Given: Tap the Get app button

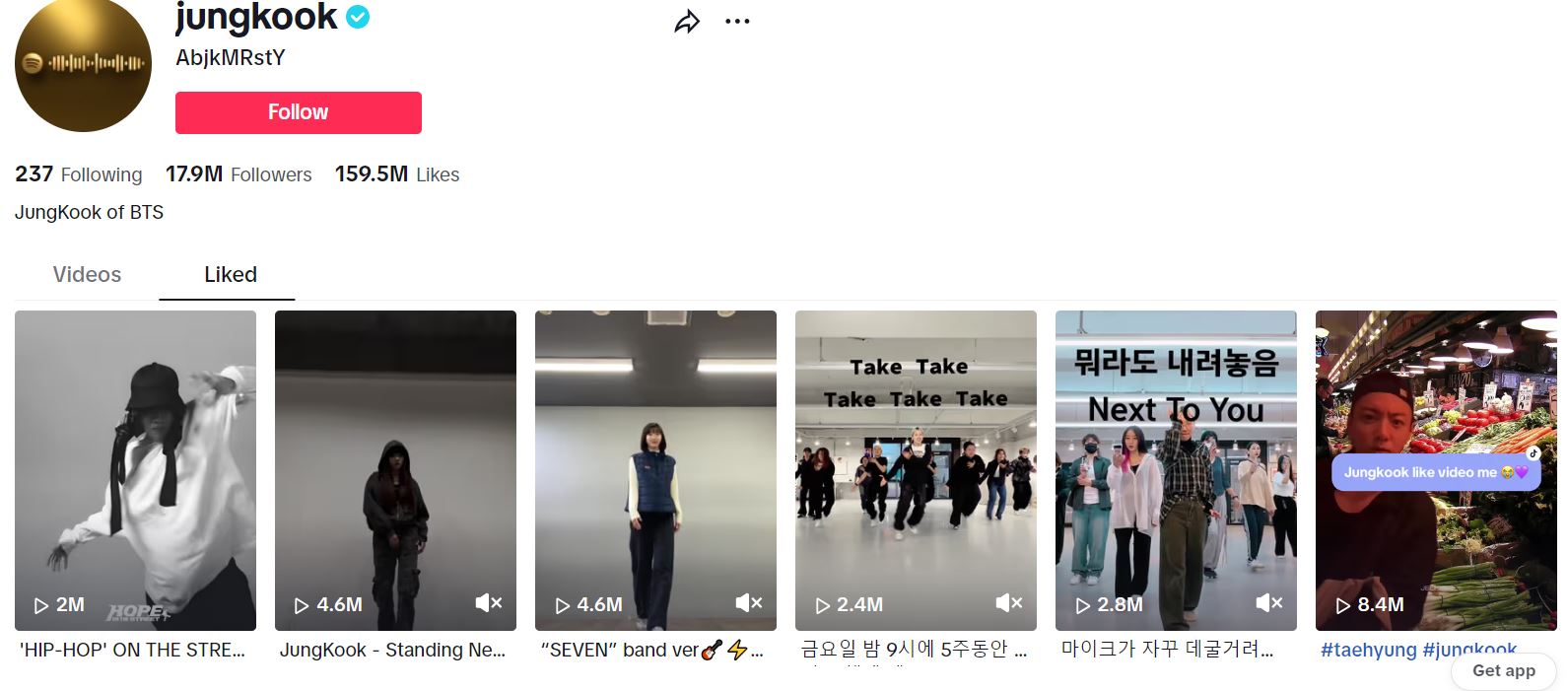Looking at the screenshot, I should (1503, 670).
